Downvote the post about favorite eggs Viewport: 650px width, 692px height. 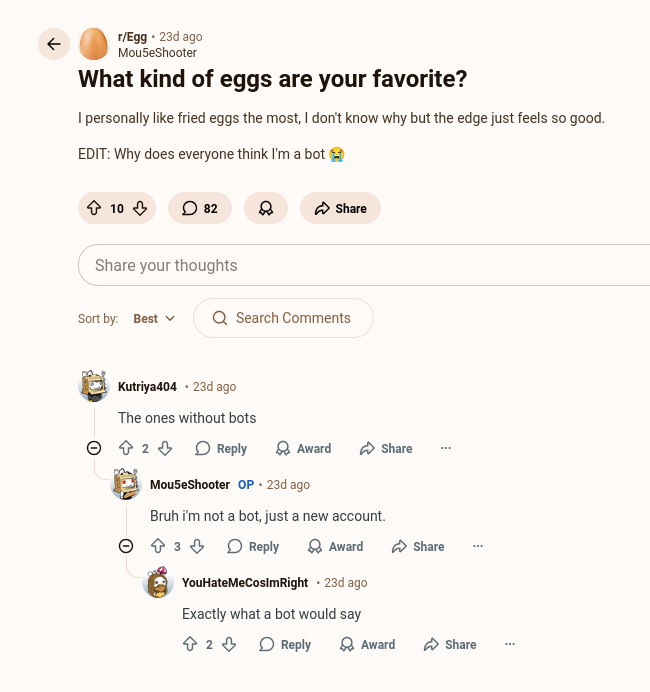pyautogui.click(x=140, y=208)
